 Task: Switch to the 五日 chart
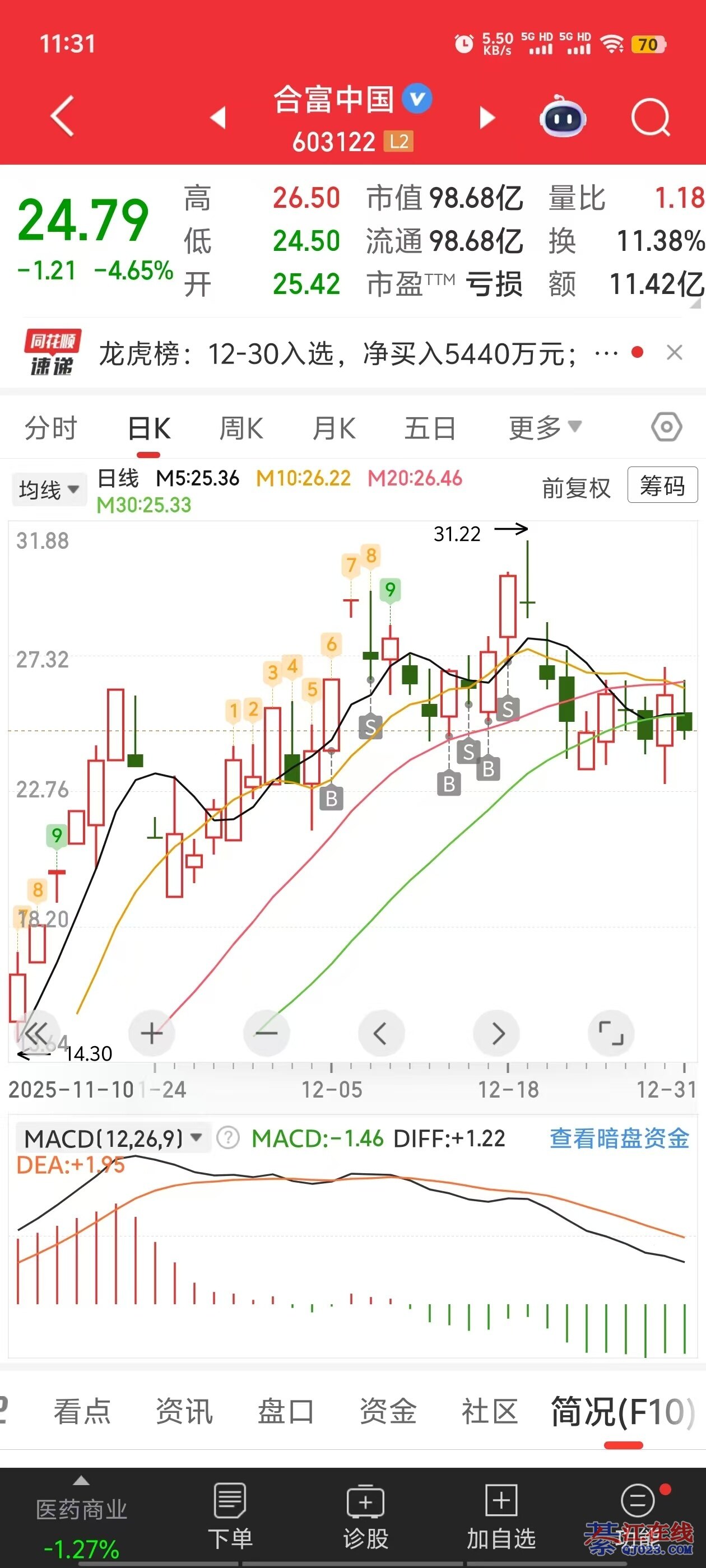[x=430, y=428]
